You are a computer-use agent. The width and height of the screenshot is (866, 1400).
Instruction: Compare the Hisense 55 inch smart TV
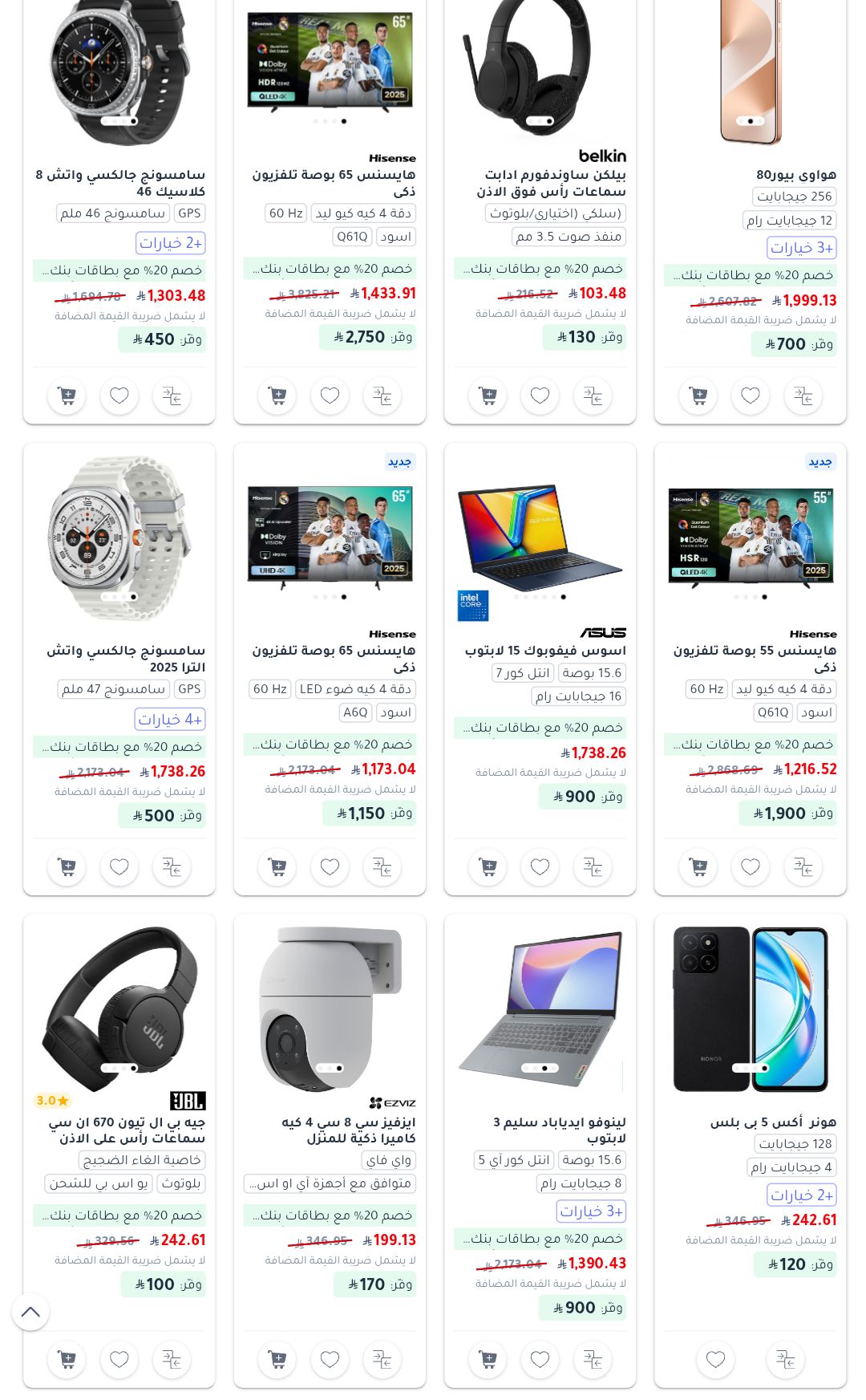[803, 867]
